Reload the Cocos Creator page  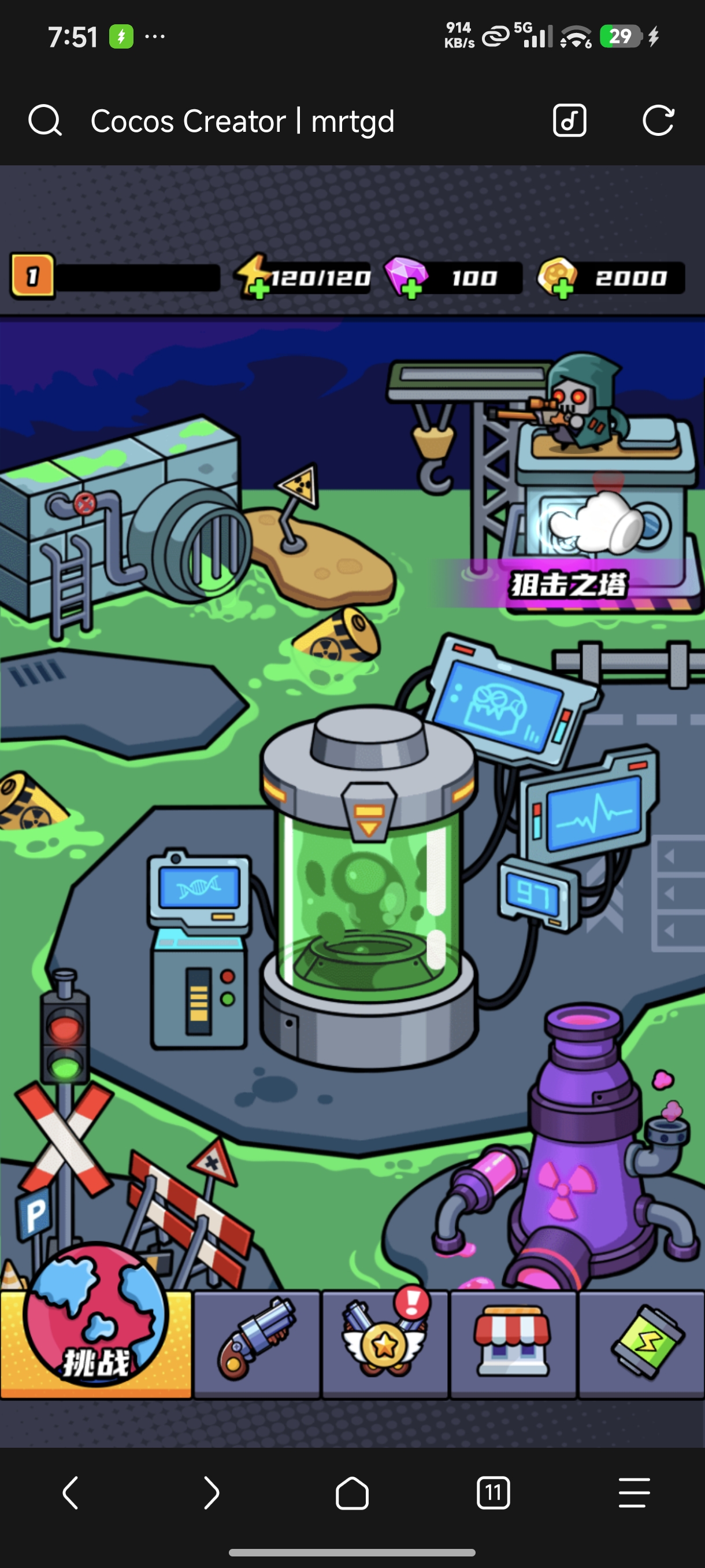tap(658, 120)
